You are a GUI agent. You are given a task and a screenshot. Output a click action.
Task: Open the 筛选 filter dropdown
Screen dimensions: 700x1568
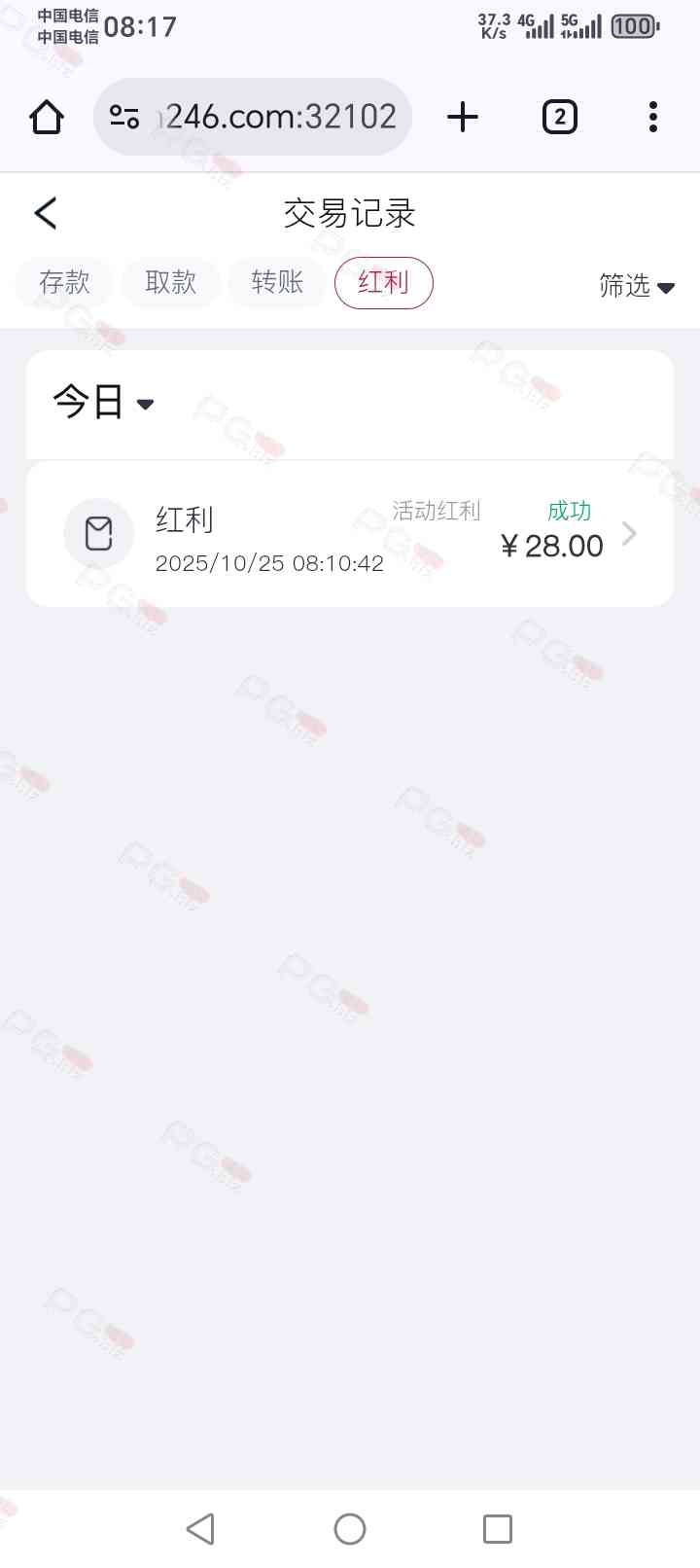tap(637, 286)
